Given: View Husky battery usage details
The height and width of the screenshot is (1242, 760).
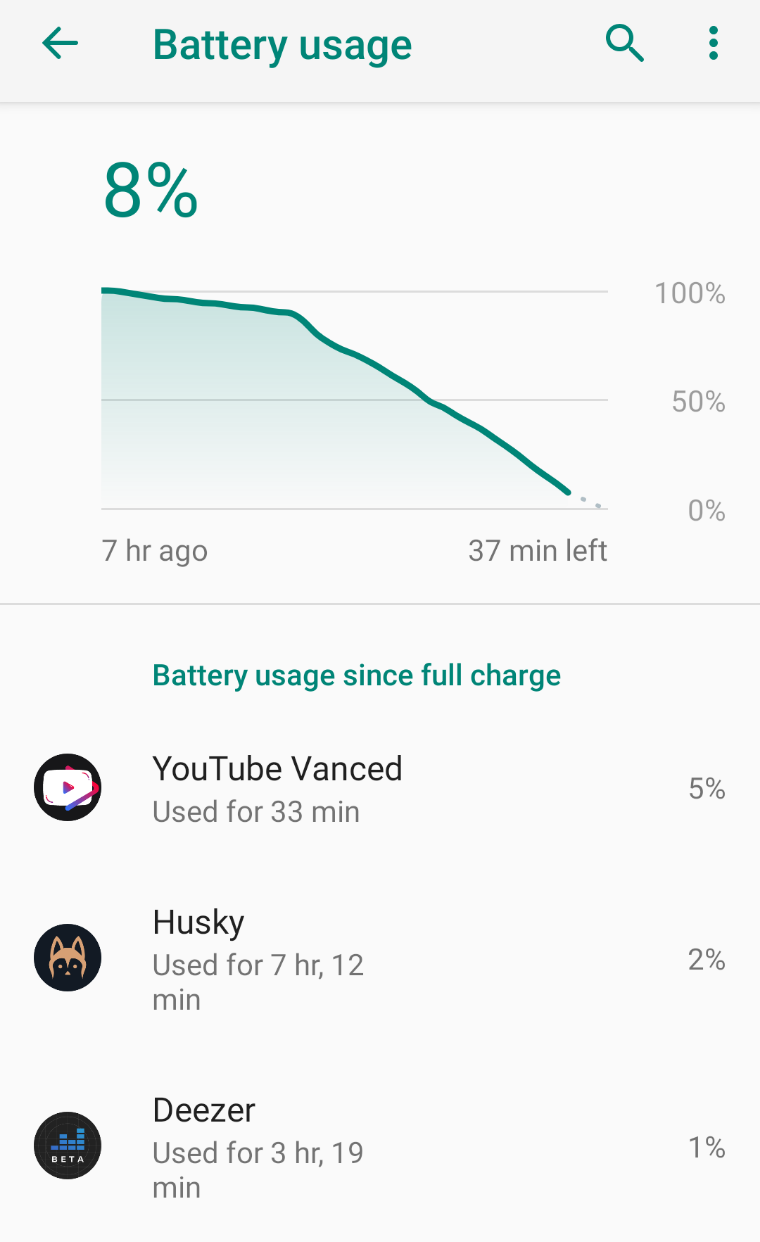Looking at the screenshot, I should click(380, 959).
